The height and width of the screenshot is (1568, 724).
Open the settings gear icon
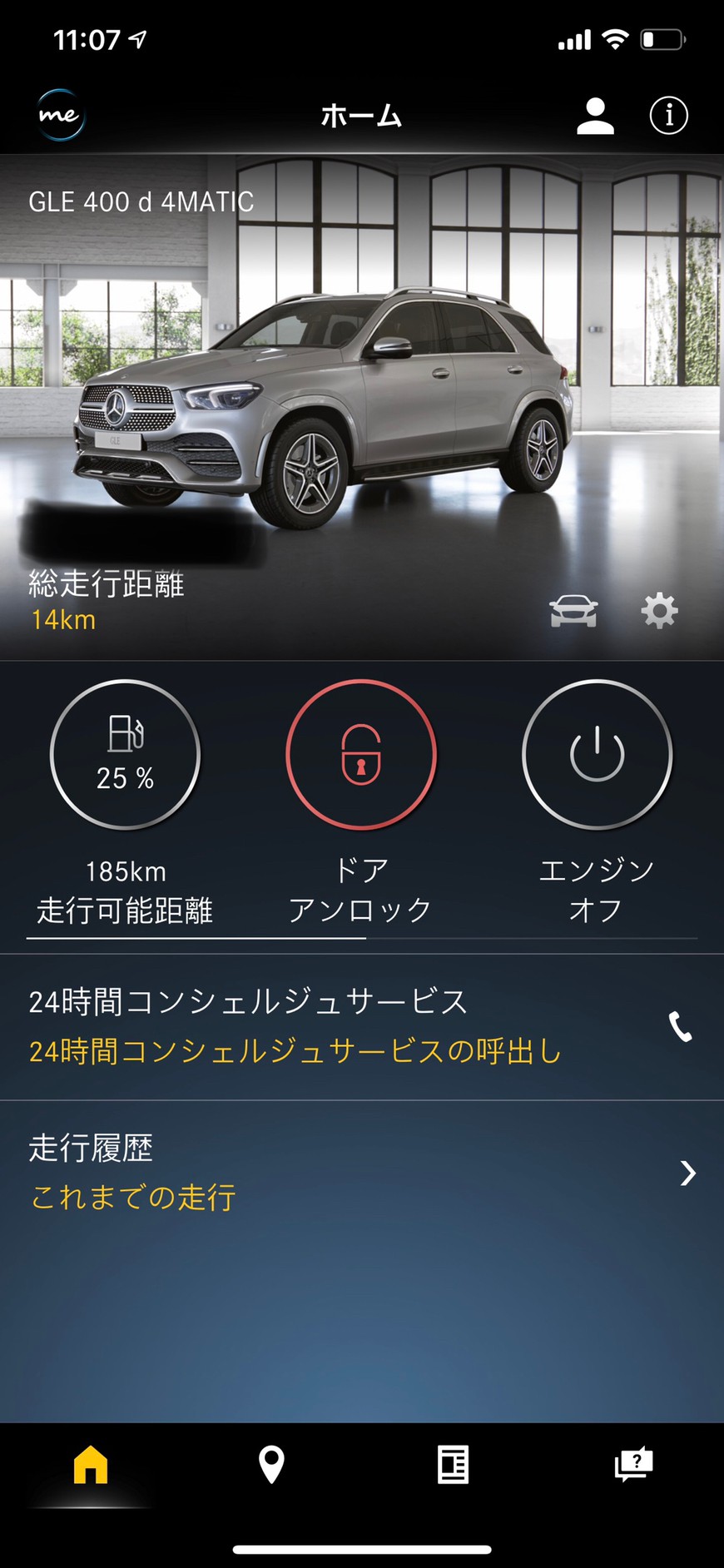659,611
